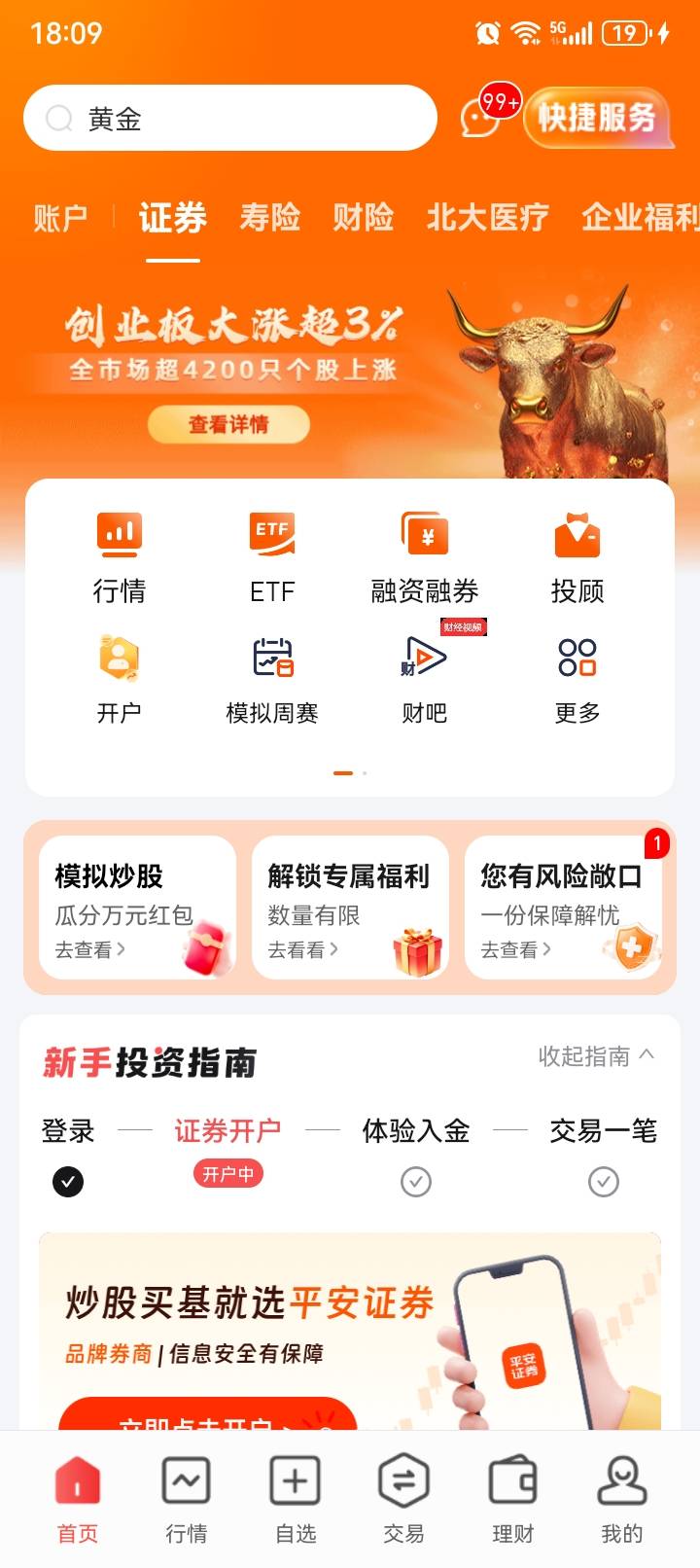The width and height of the screenshot is (700, 1568).
Task: Collapse the guide via 收起指南
Action: tap(596, 1056)
